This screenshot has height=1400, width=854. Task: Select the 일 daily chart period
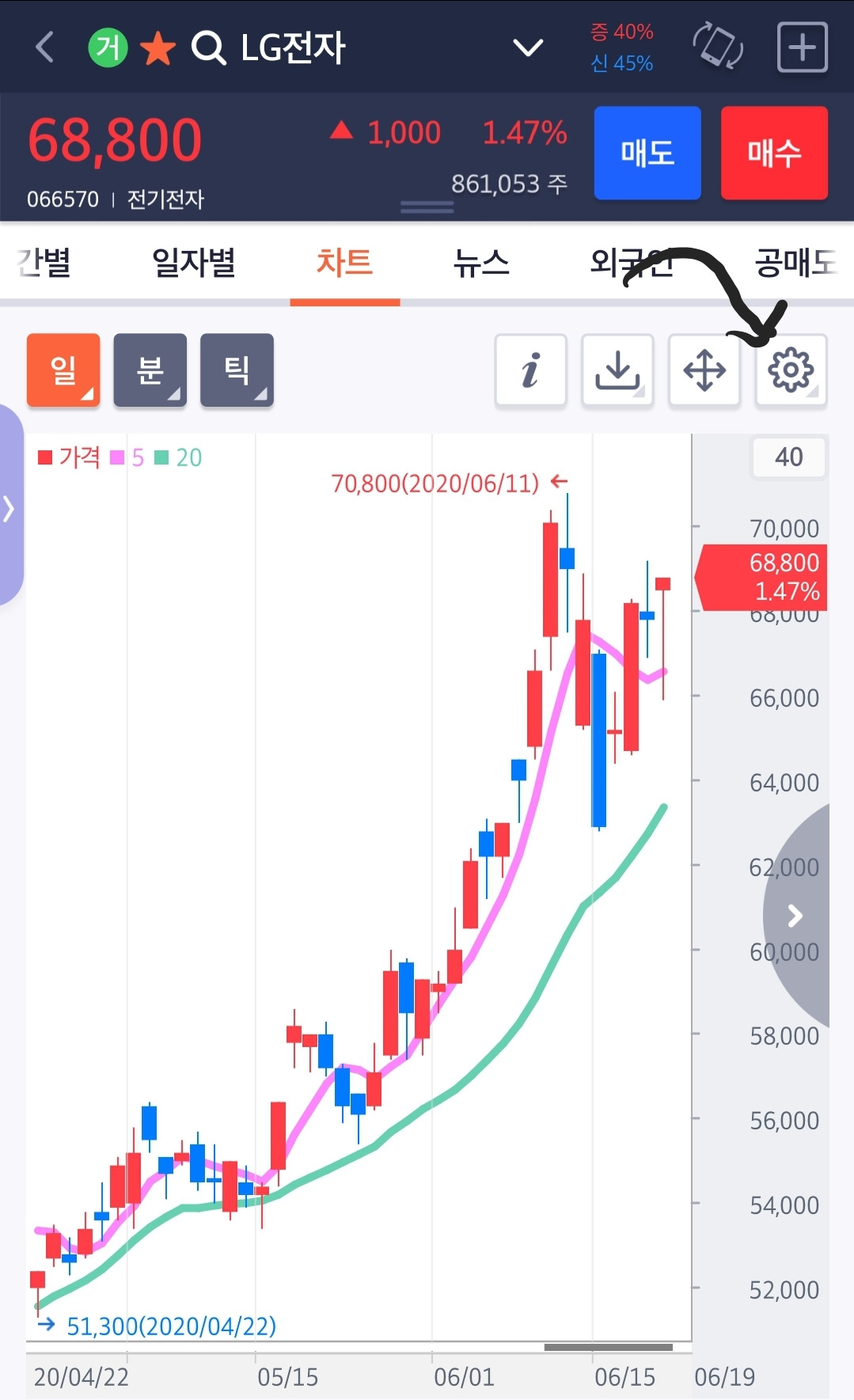pos(63,370)
